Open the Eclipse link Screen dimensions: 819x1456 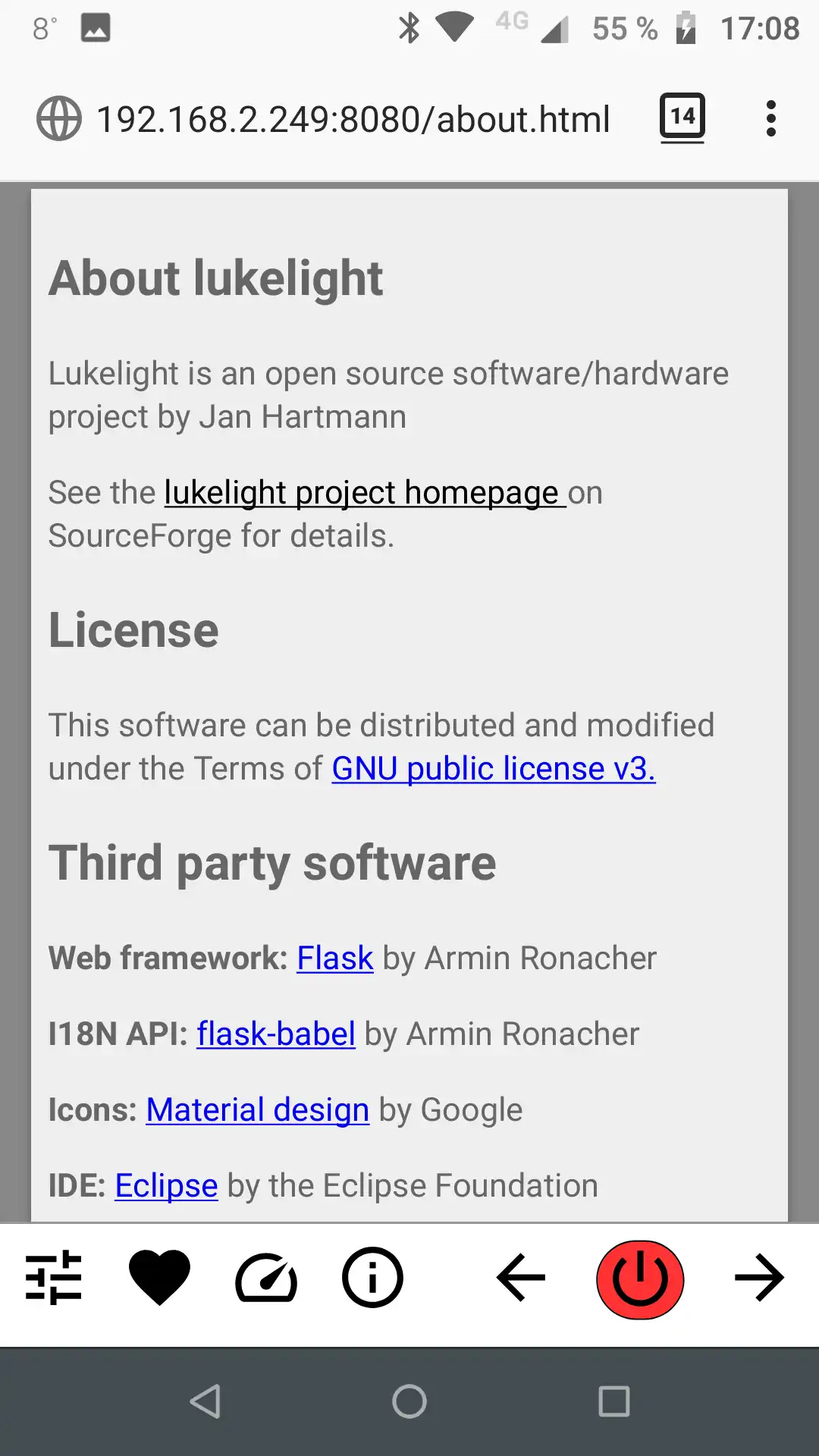[x=166, y=1186]
